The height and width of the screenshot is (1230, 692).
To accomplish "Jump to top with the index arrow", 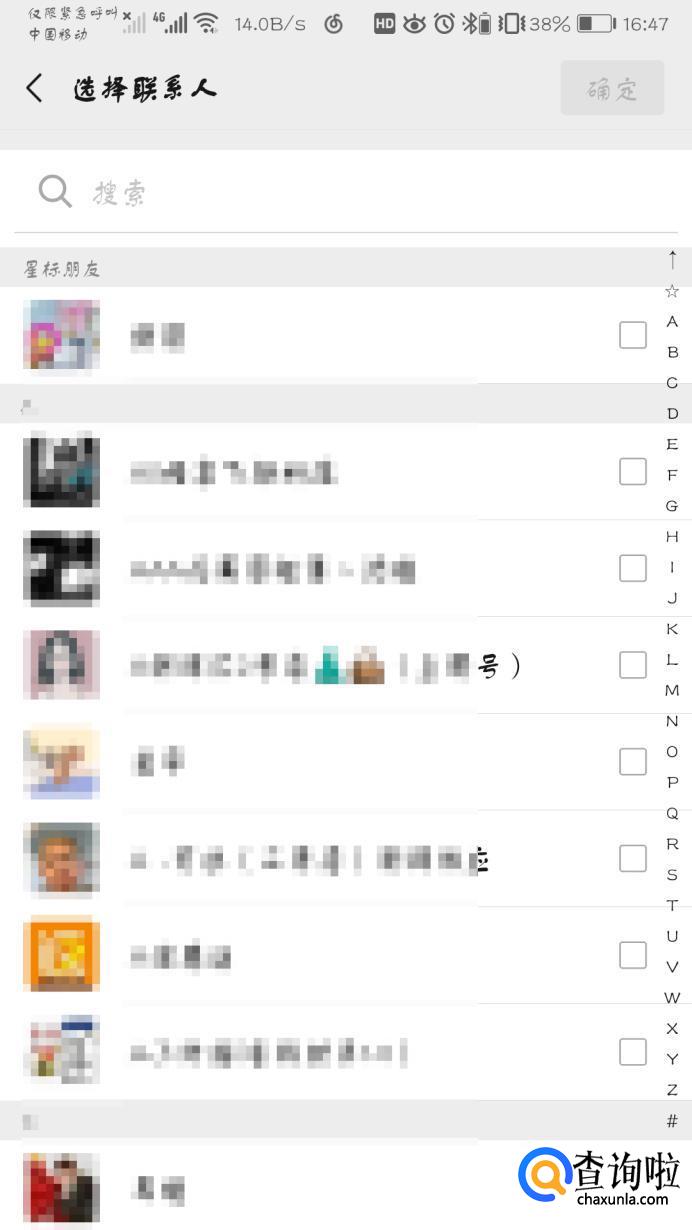I will (672, 260).
